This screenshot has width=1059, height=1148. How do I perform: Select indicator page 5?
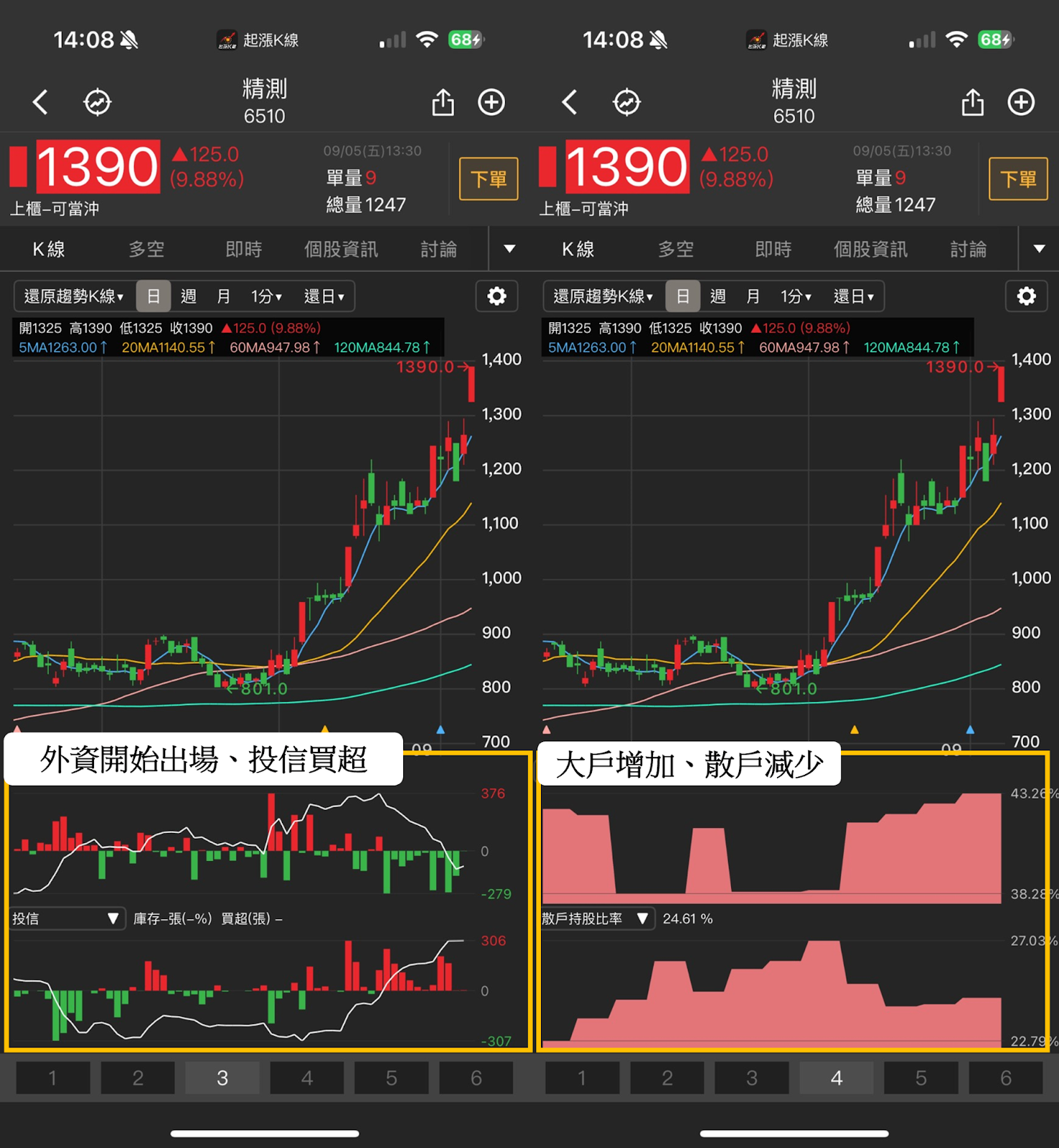click(391, 1077)
